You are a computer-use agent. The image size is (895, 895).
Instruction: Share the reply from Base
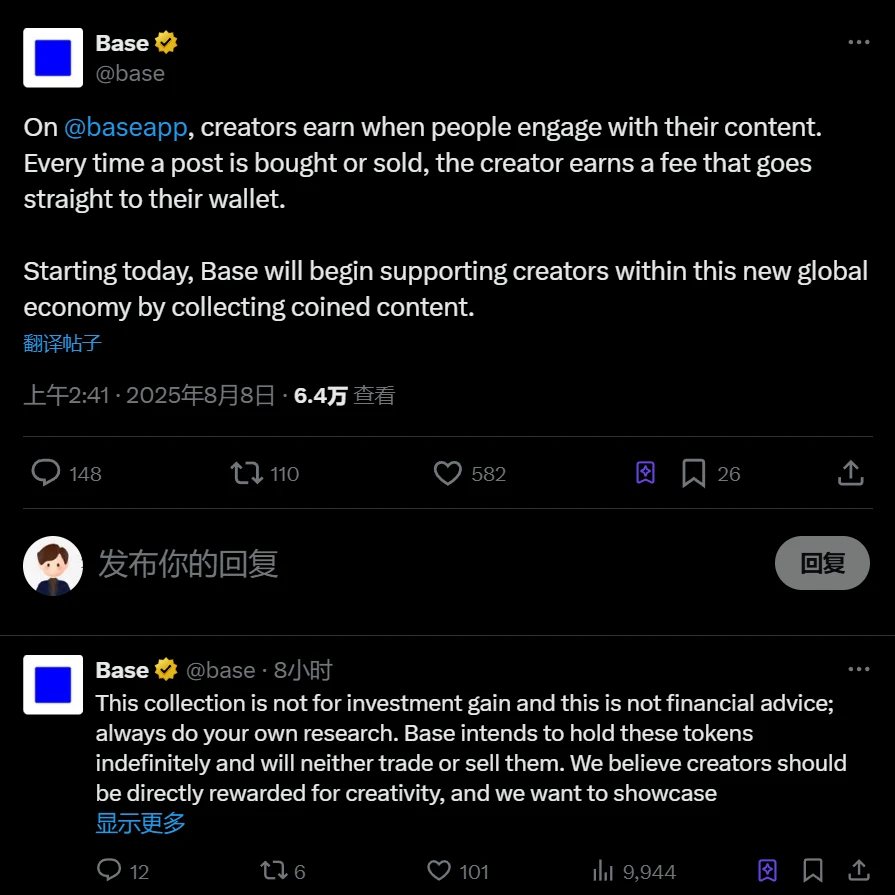click(858, 871)
